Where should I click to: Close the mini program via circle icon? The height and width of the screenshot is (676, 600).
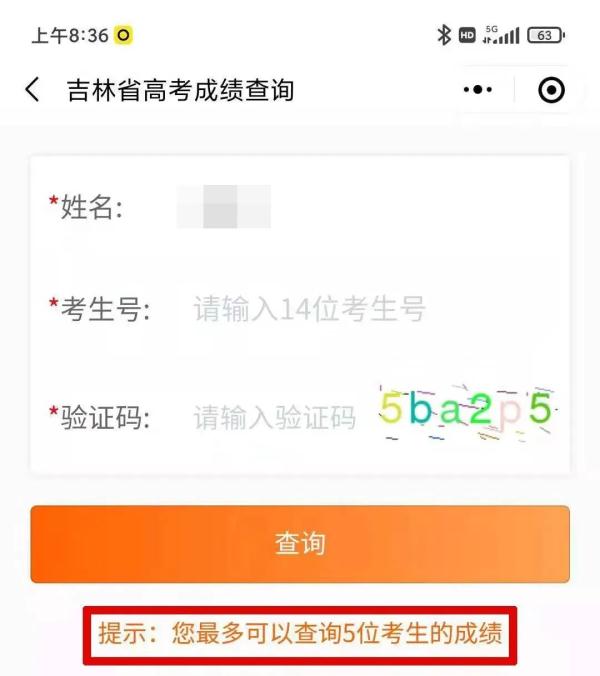tap(551, 90)
